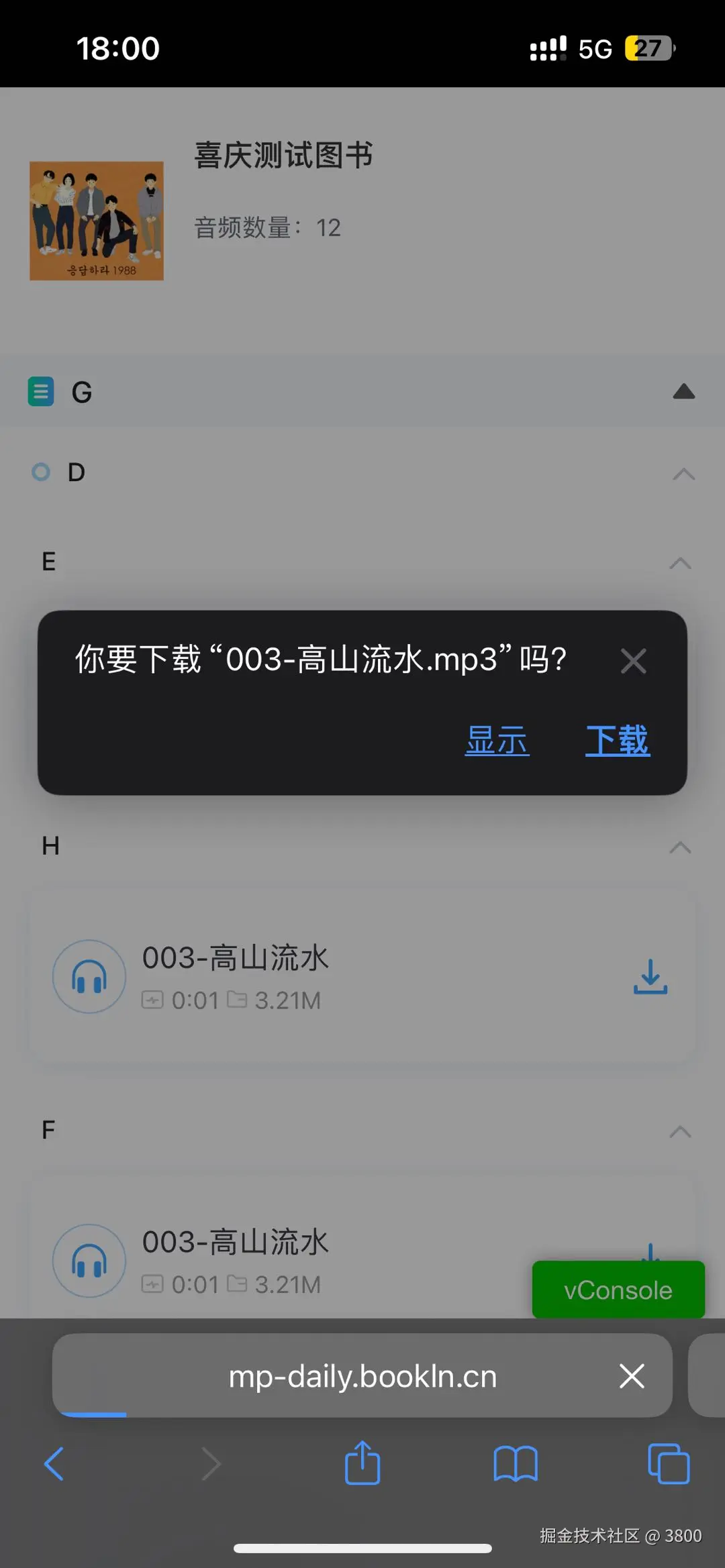
Task: Collapse section E chevron
Action: 680,562
